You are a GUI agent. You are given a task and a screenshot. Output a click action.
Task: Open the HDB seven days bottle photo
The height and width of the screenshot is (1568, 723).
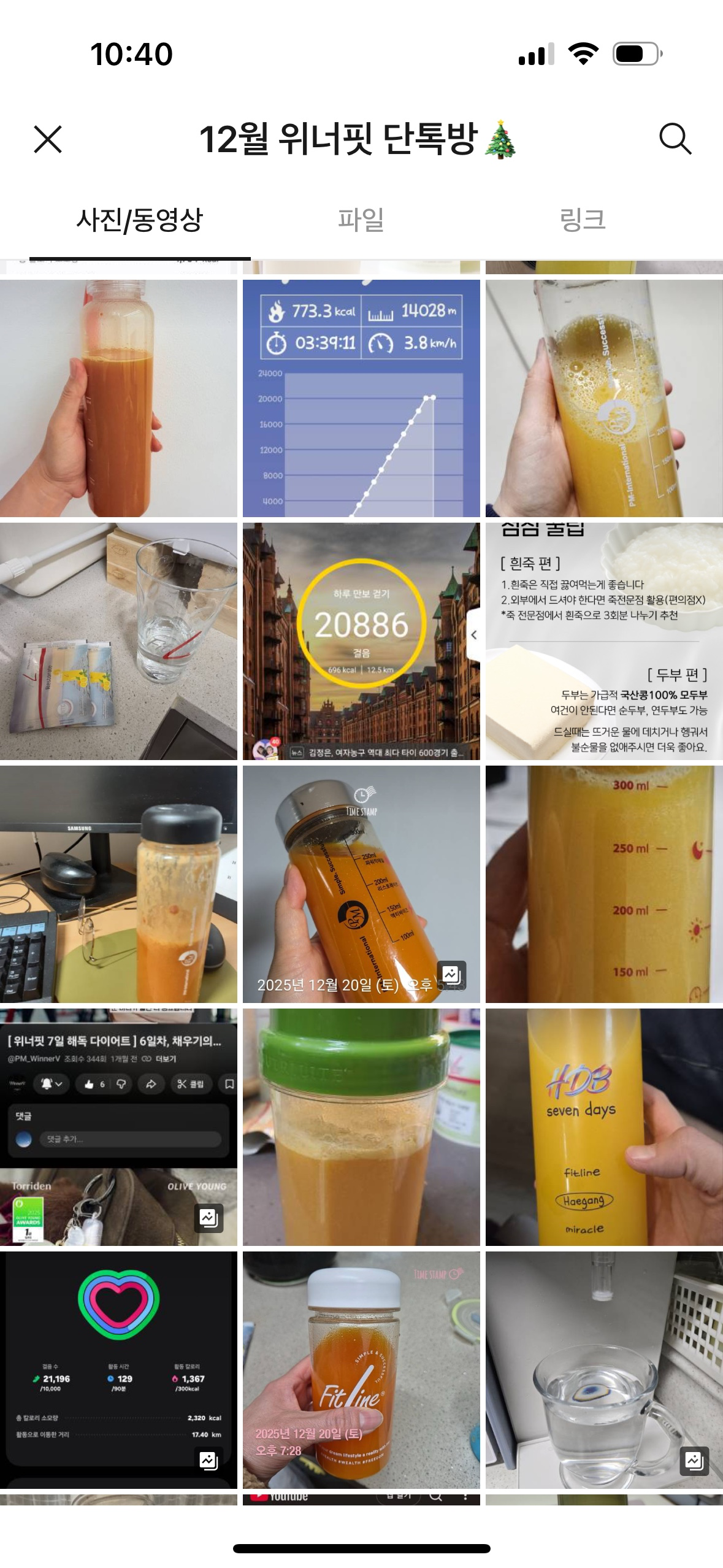[x=604, y=1127]
